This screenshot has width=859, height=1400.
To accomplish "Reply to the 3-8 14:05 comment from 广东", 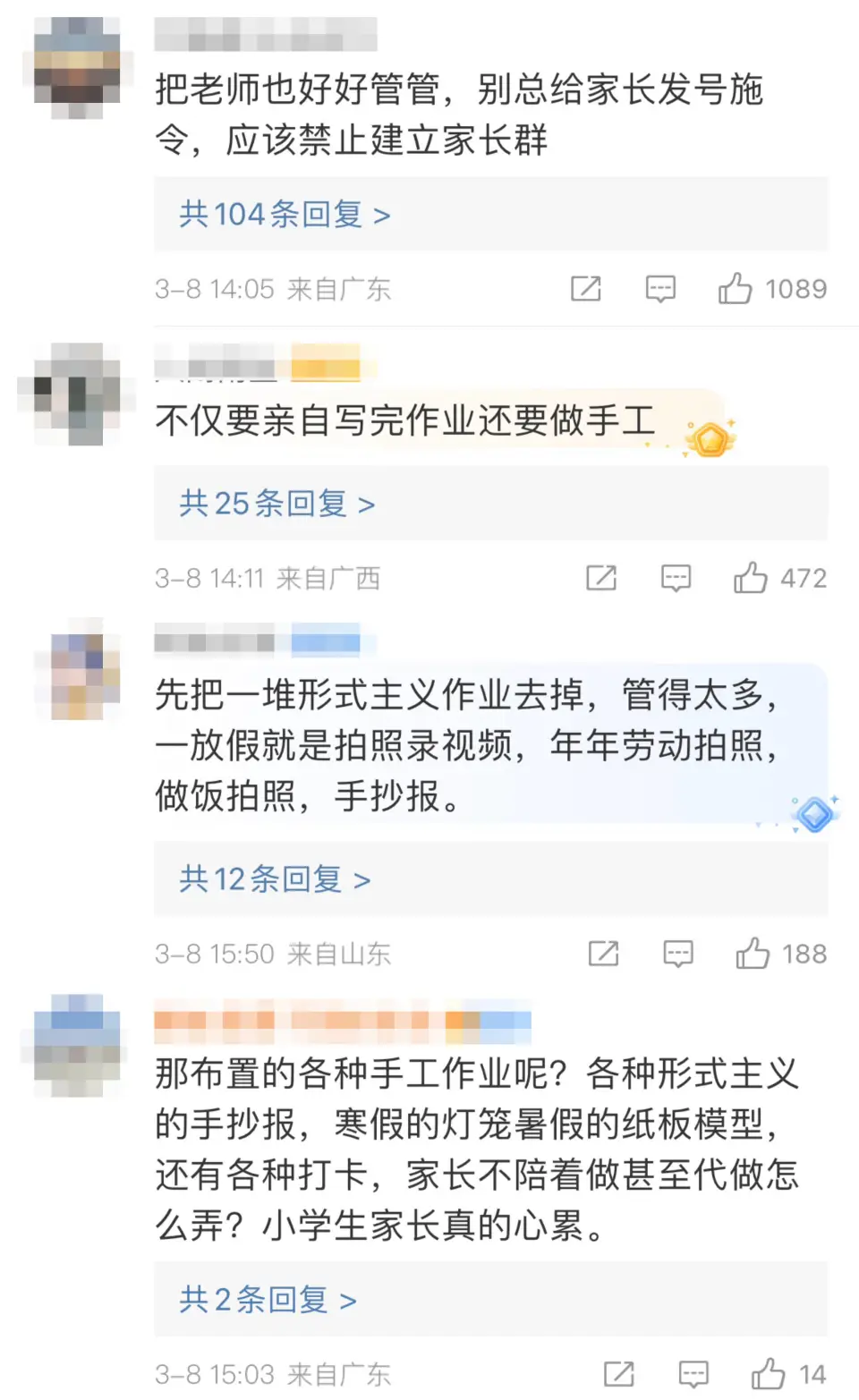I will click(660, 289).
